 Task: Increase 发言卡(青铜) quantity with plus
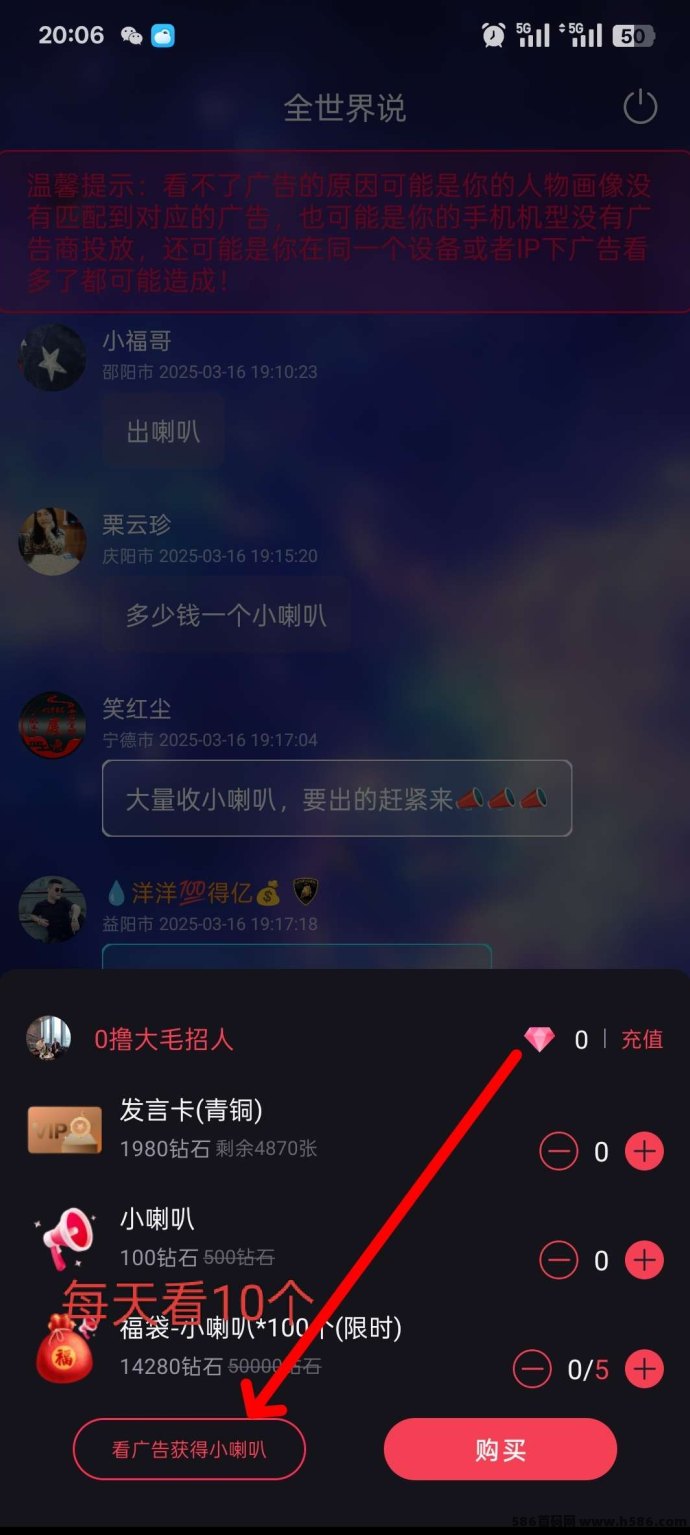(x=644, y=1152)
